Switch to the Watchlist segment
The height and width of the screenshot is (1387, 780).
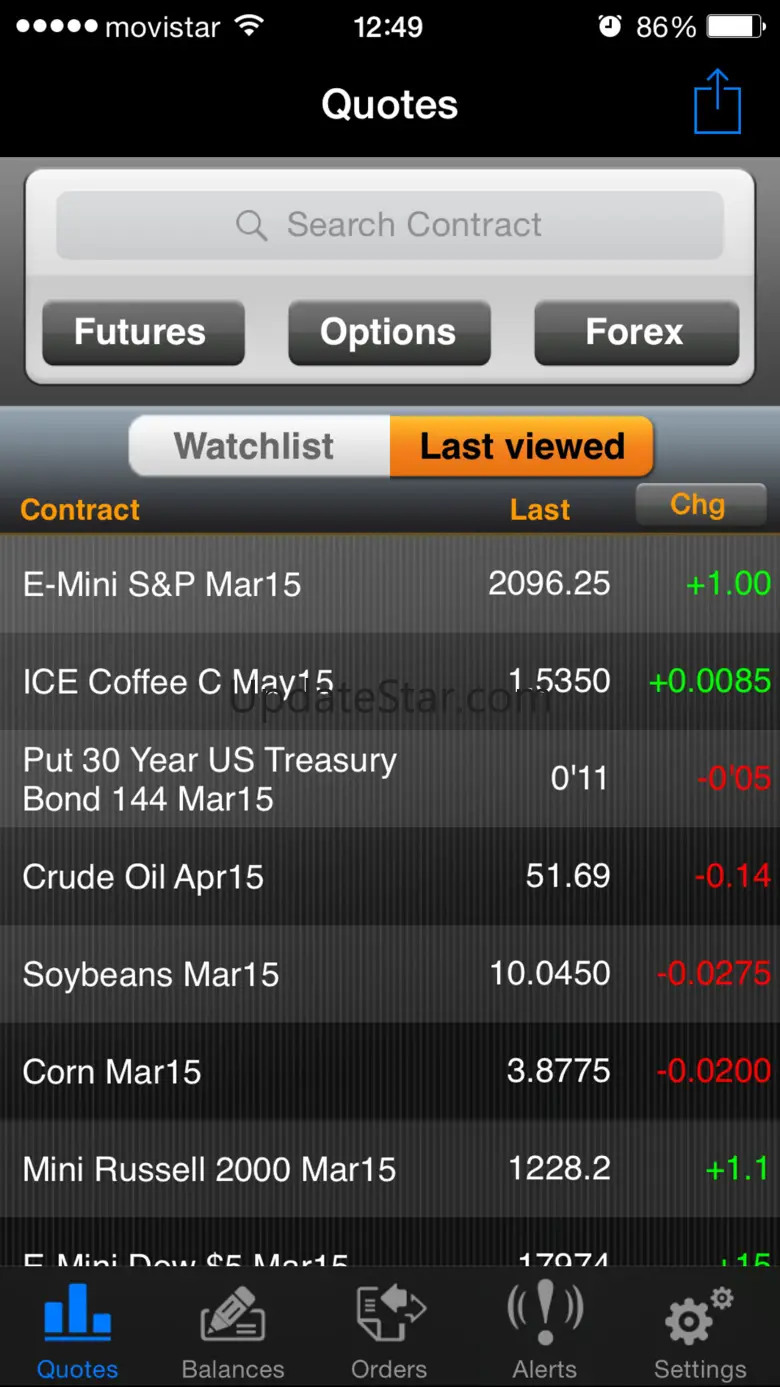pos(258,446)
